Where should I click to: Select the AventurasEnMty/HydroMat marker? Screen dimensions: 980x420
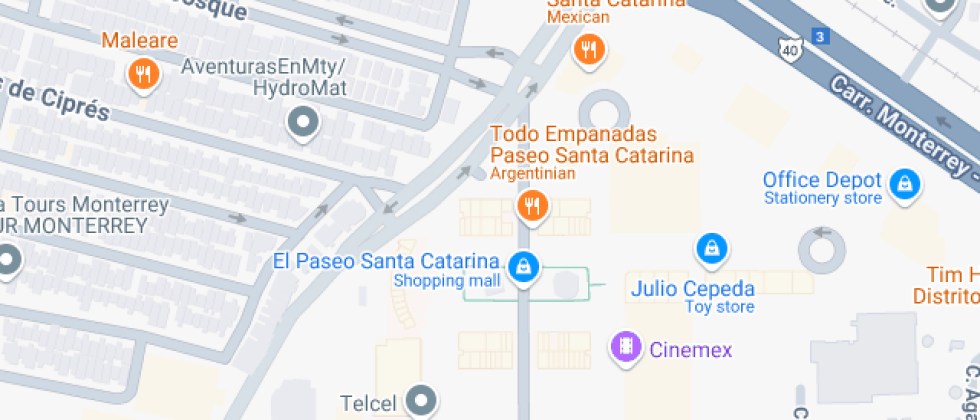pos(303,124)
